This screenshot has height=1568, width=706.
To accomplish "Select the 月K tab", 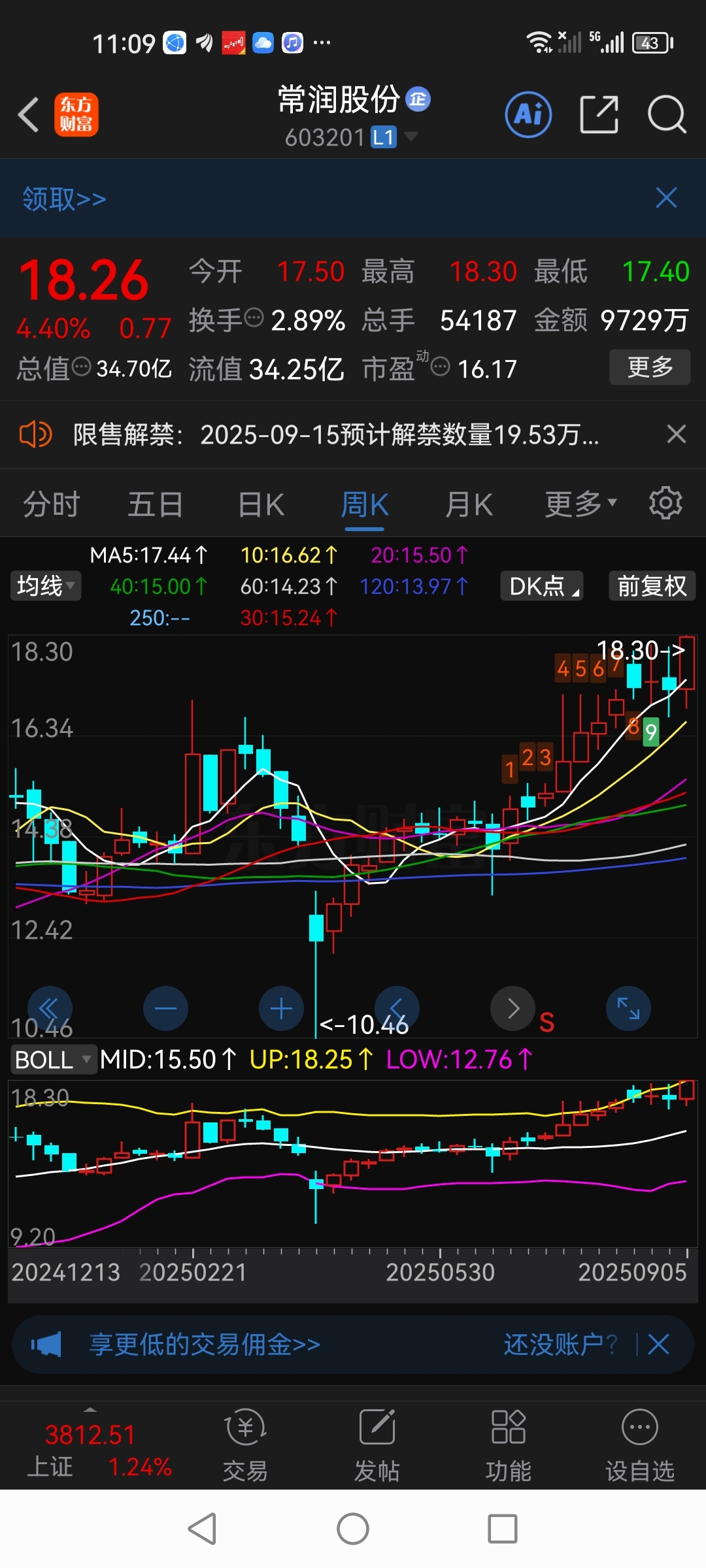I will [x=469, y=504].
